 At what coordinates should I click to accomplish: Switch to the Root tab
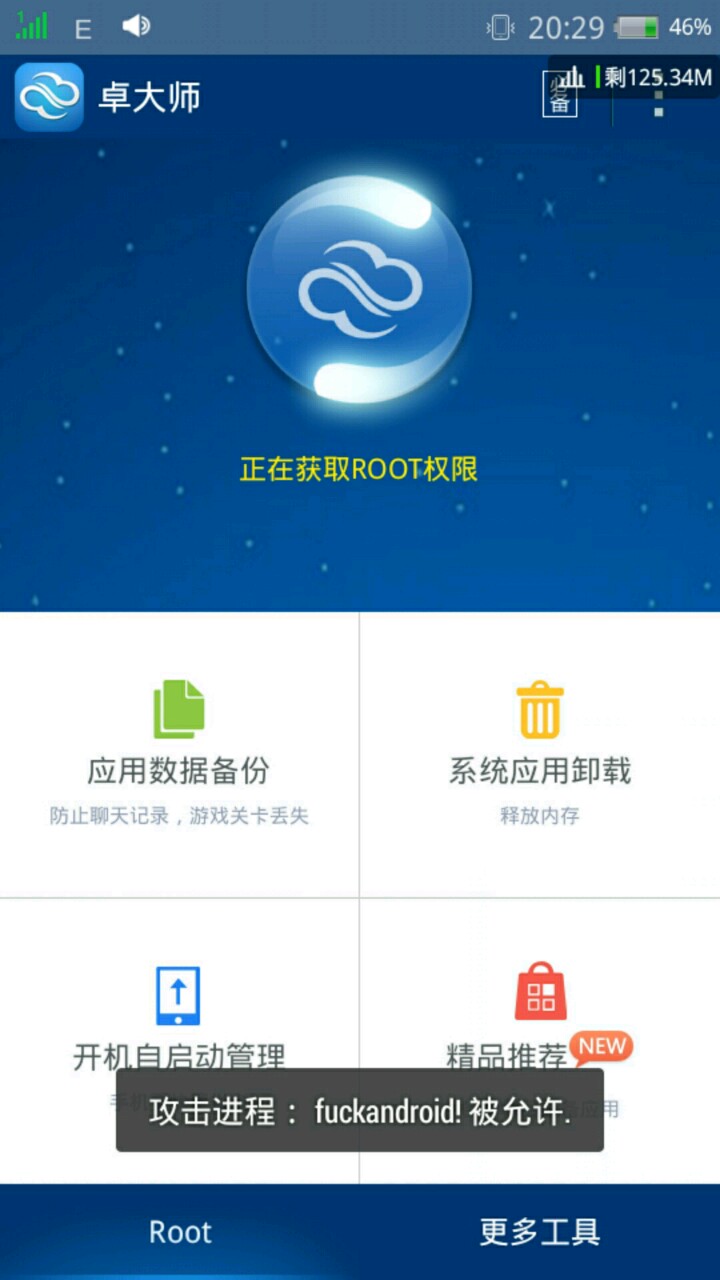click(180, 1232)
